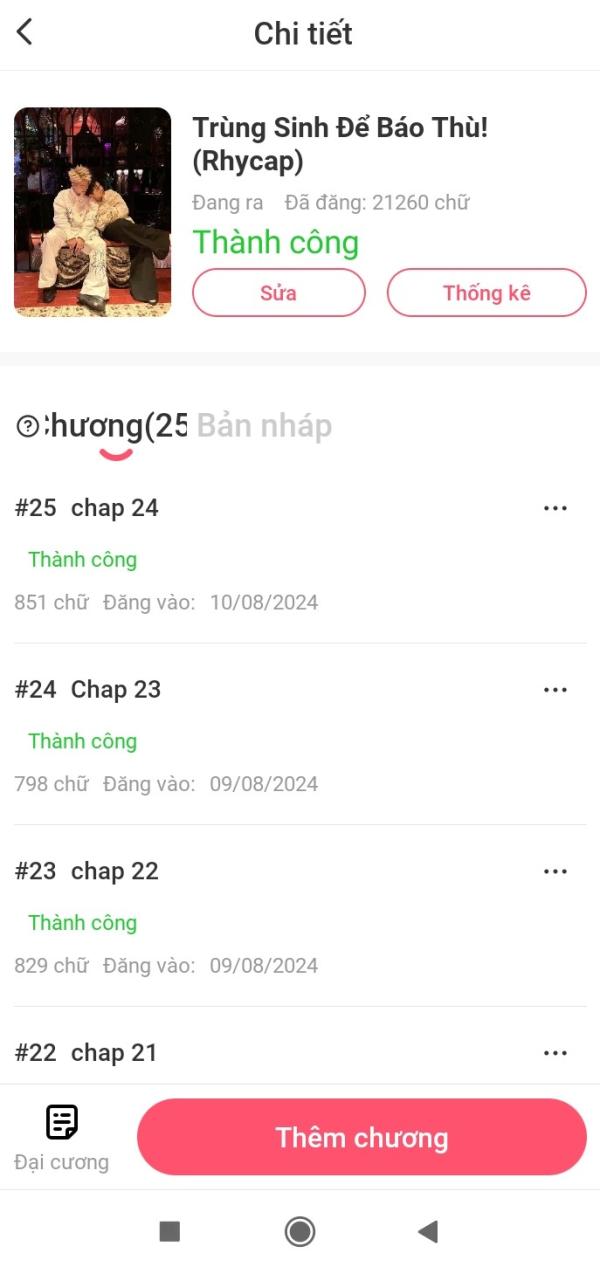Open options for #24 Chap 23
The height and width of the screenshot is (1267, 600).
pyautogui.click(x=555, y=690)
